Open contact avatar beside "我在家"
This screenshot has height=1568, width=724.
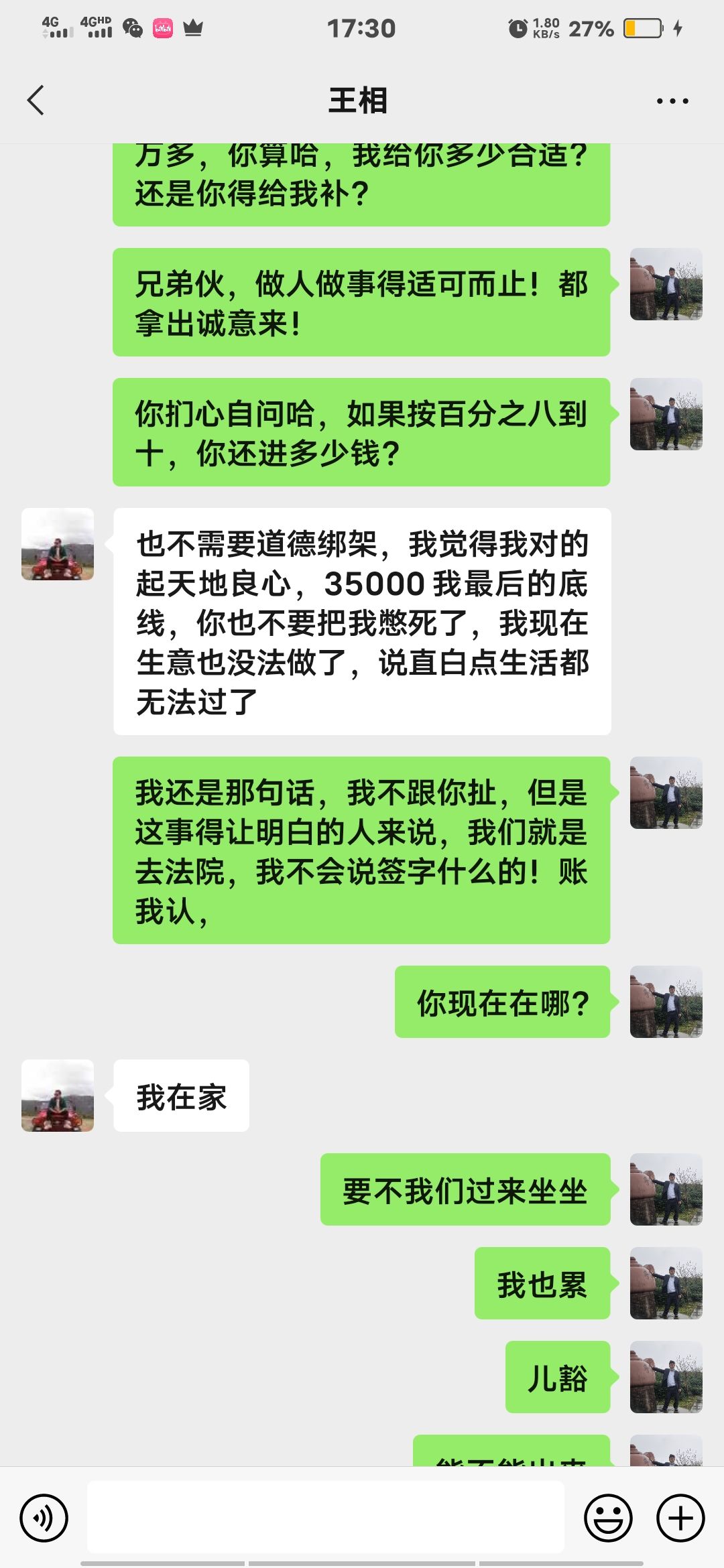click(58, 1096)
